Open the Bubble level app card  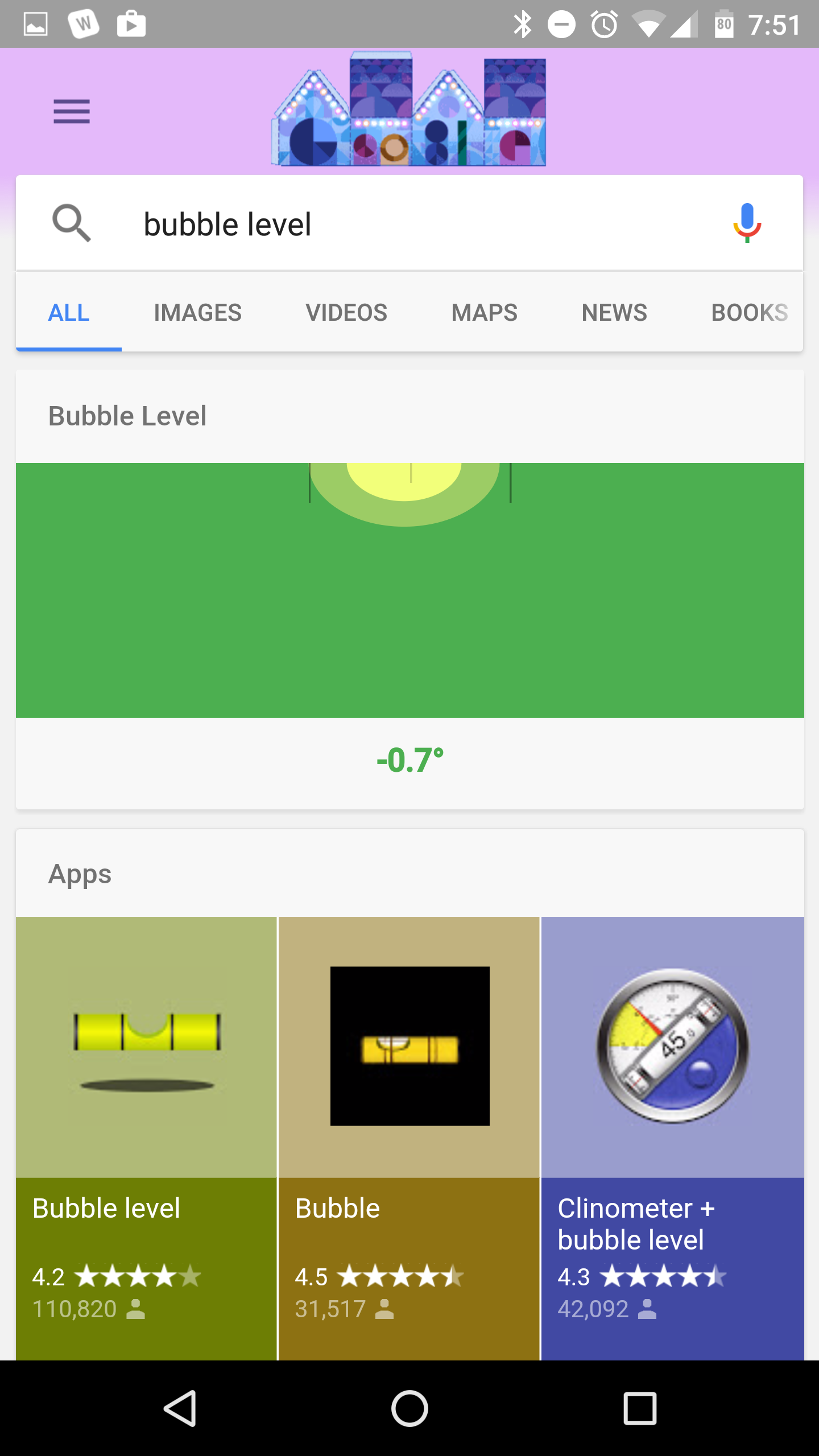coord(146,1138)
